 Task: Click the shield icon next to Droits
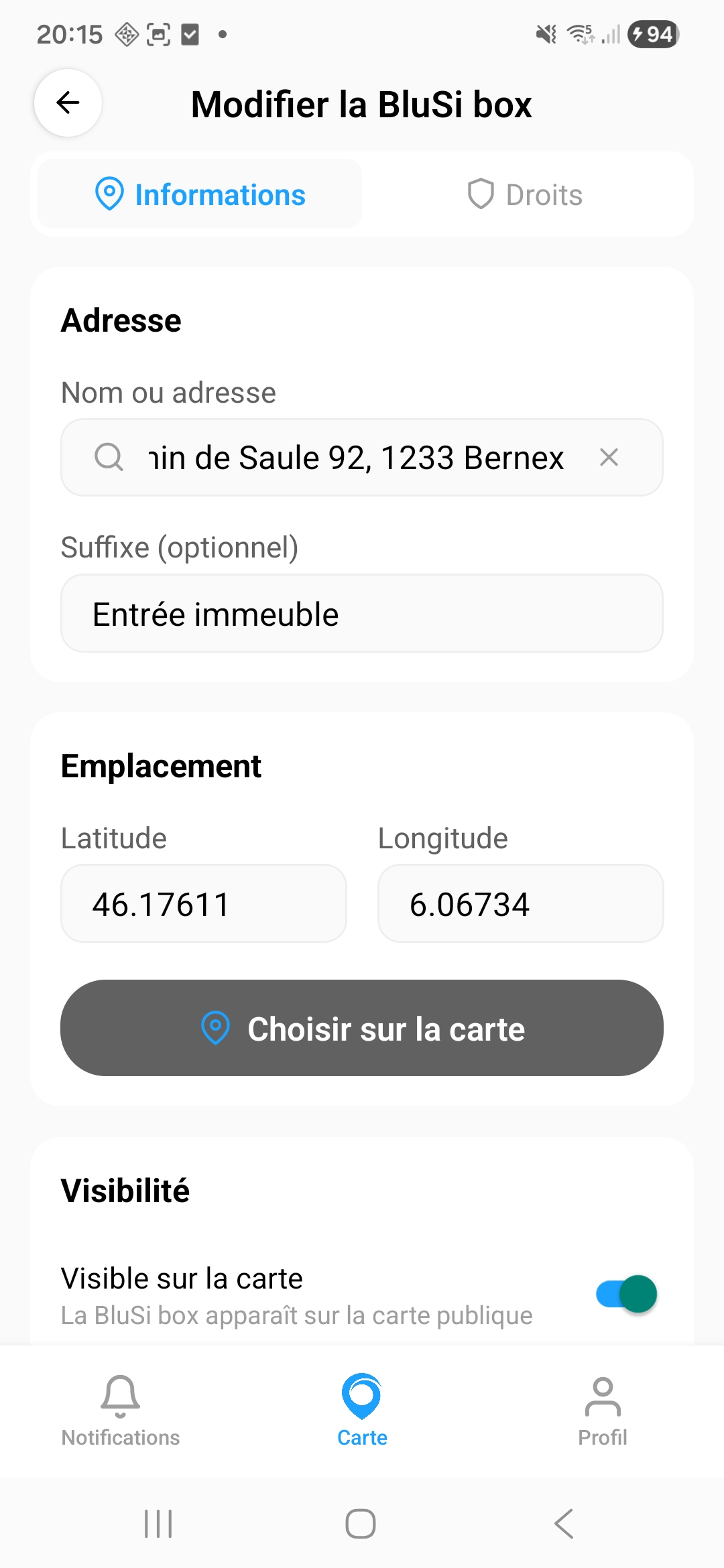[481, 194]
